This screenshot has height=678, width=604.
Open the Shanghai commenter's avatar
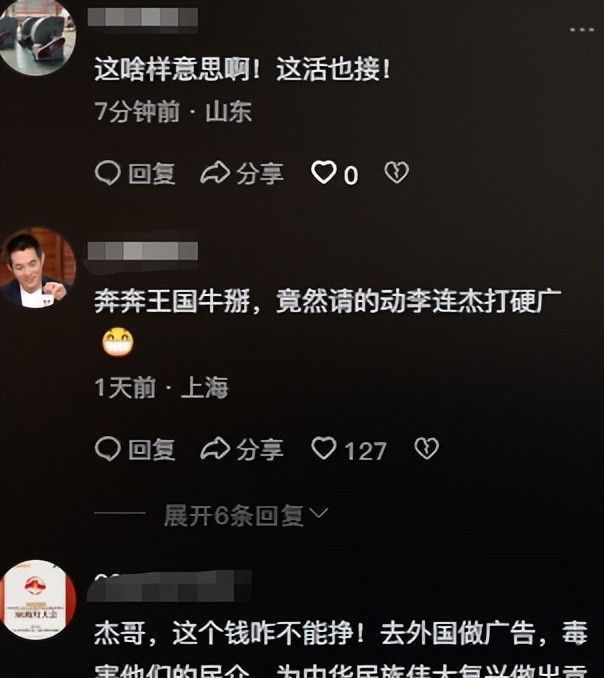(x=38, y=268)
